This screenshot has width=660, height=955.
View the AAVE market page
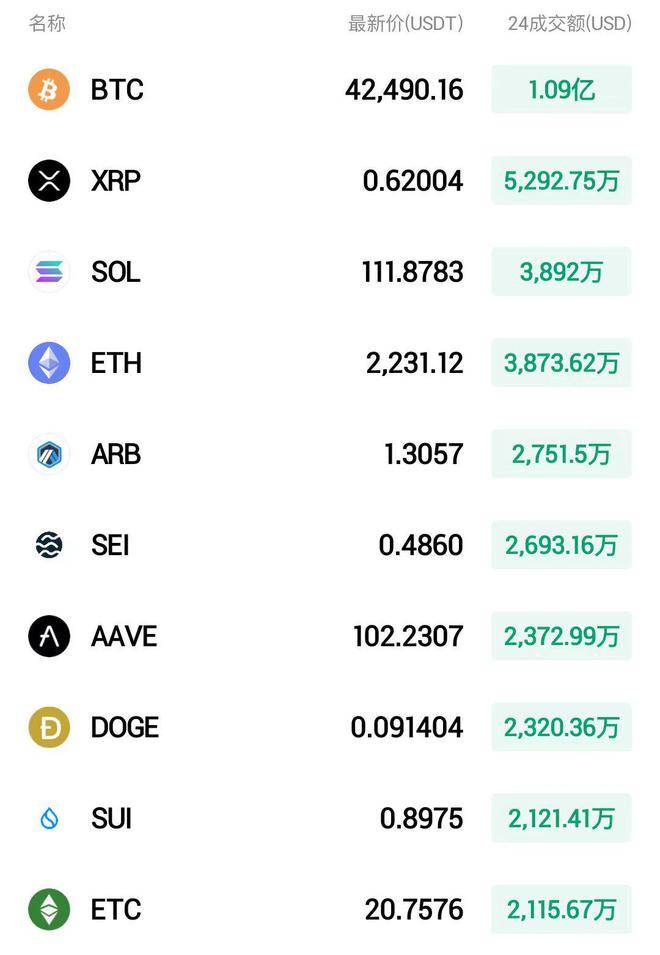tap(124, 636)
